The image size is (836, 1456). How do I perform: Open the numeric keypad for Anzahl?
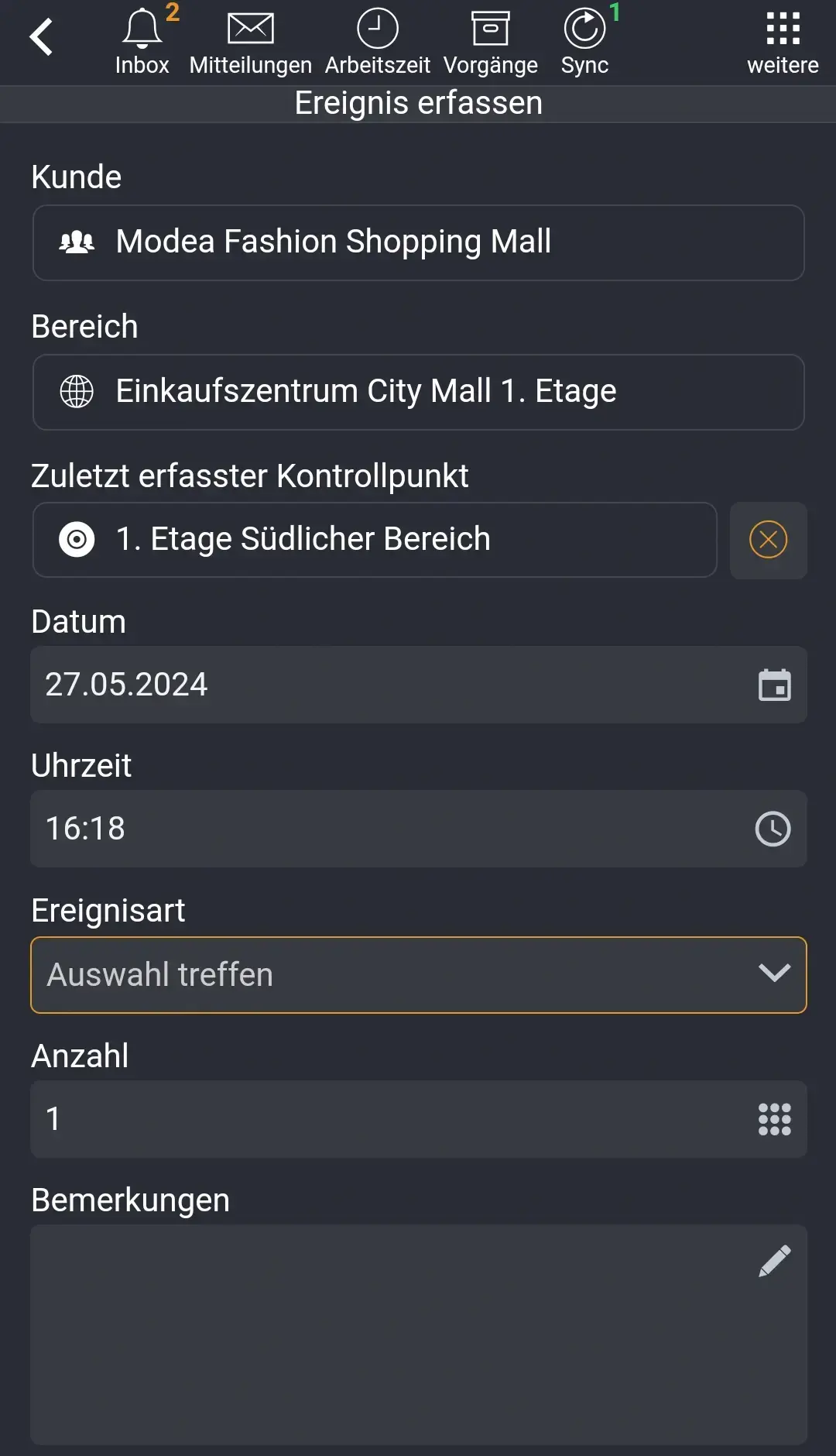[x=773, y=1119]
